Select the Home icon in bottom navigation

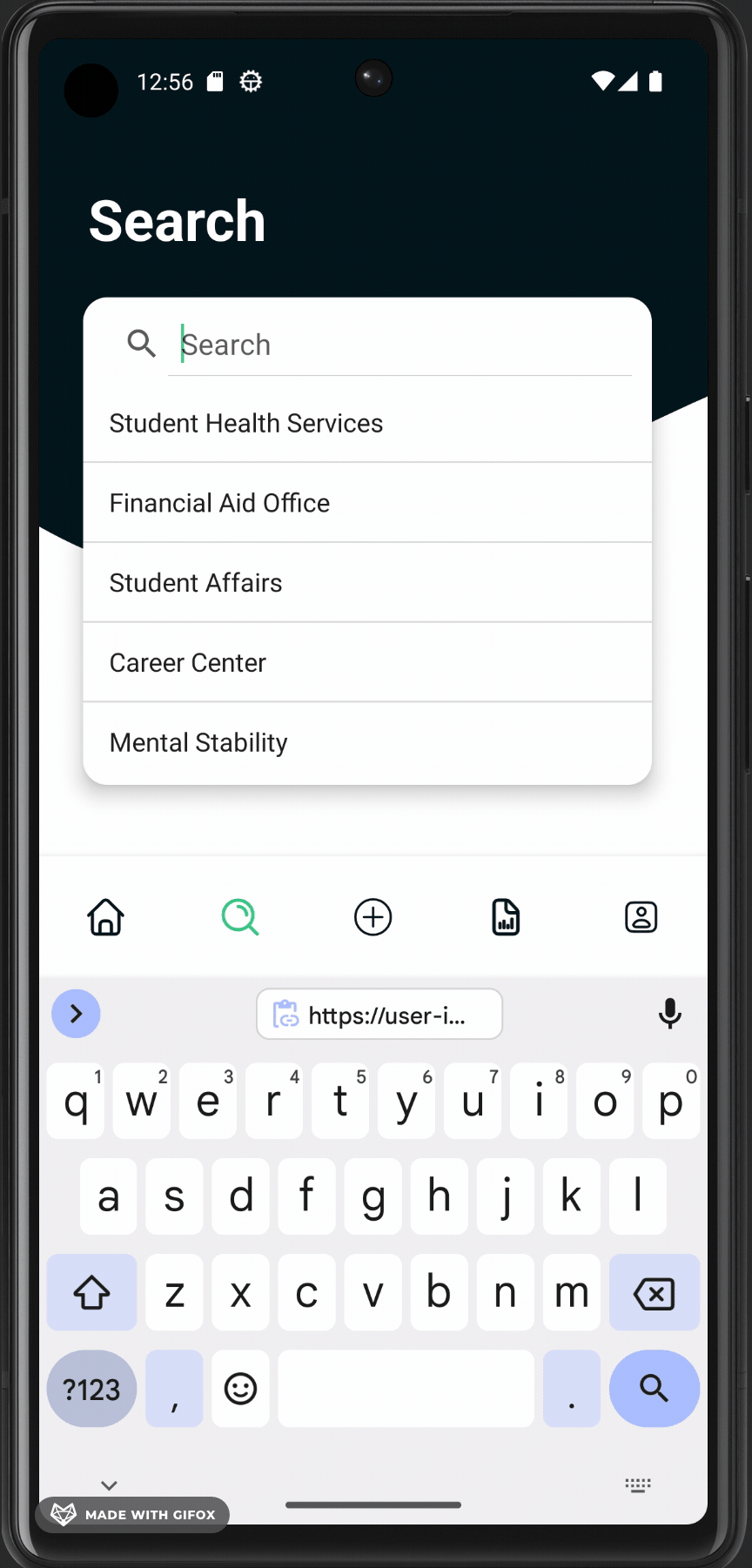pos(105,916)
